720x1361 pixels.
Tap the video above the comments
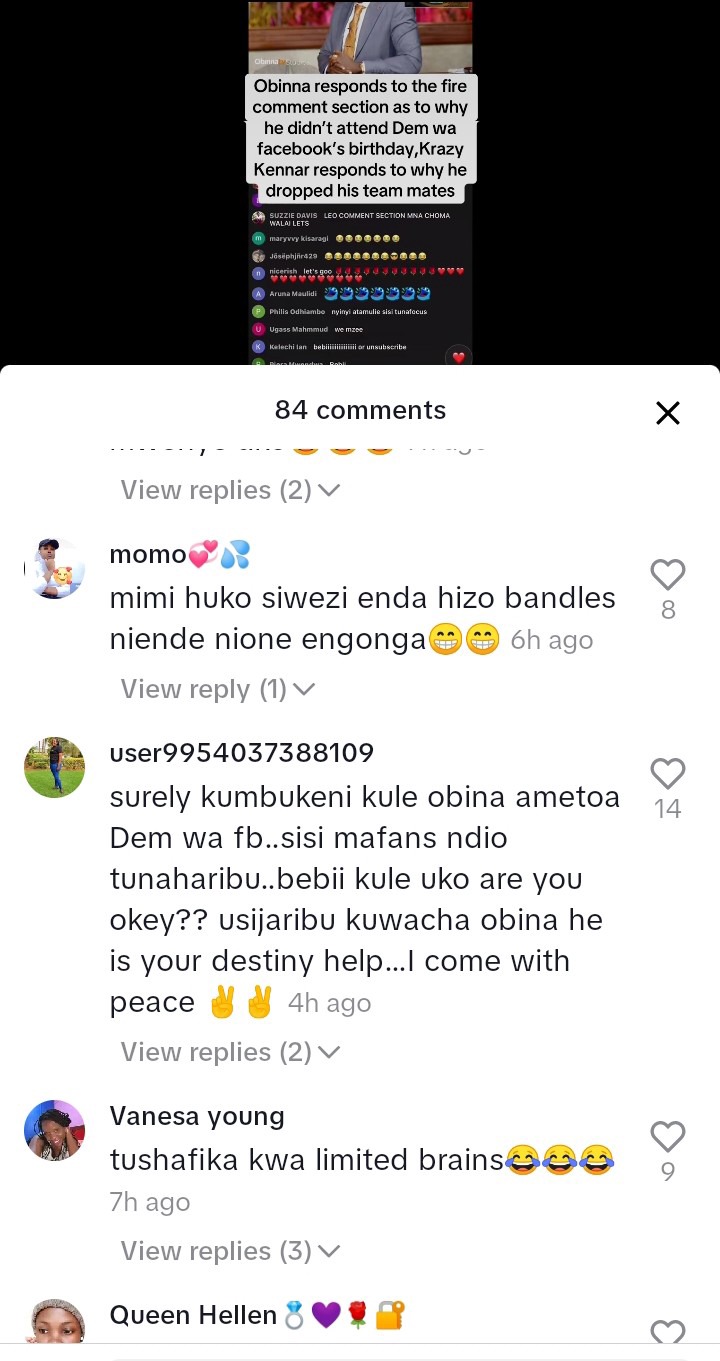360,180
